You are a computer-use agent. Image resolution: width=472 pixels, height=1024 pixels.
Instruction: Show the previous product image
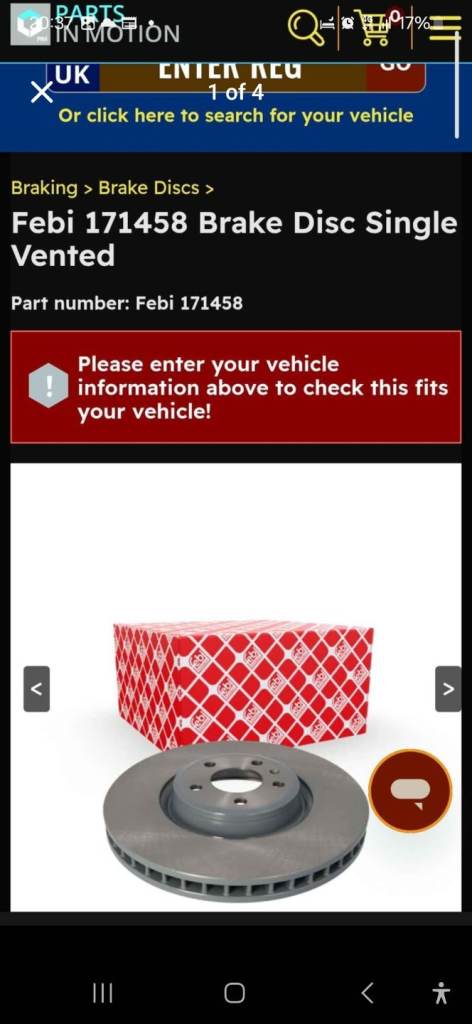(x=37, y=688)
